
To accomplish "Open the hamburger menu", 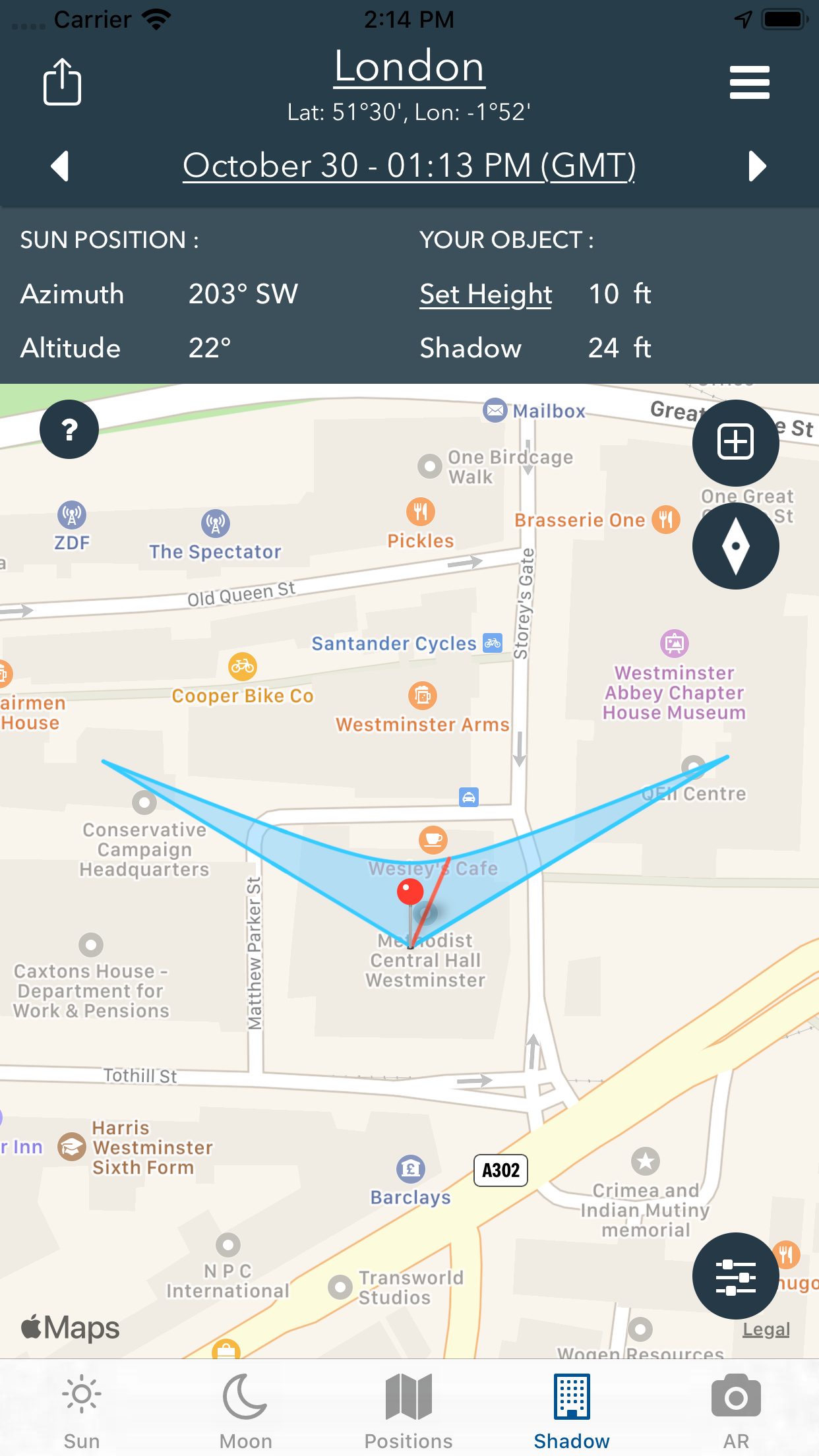I will tap(749, 82).
